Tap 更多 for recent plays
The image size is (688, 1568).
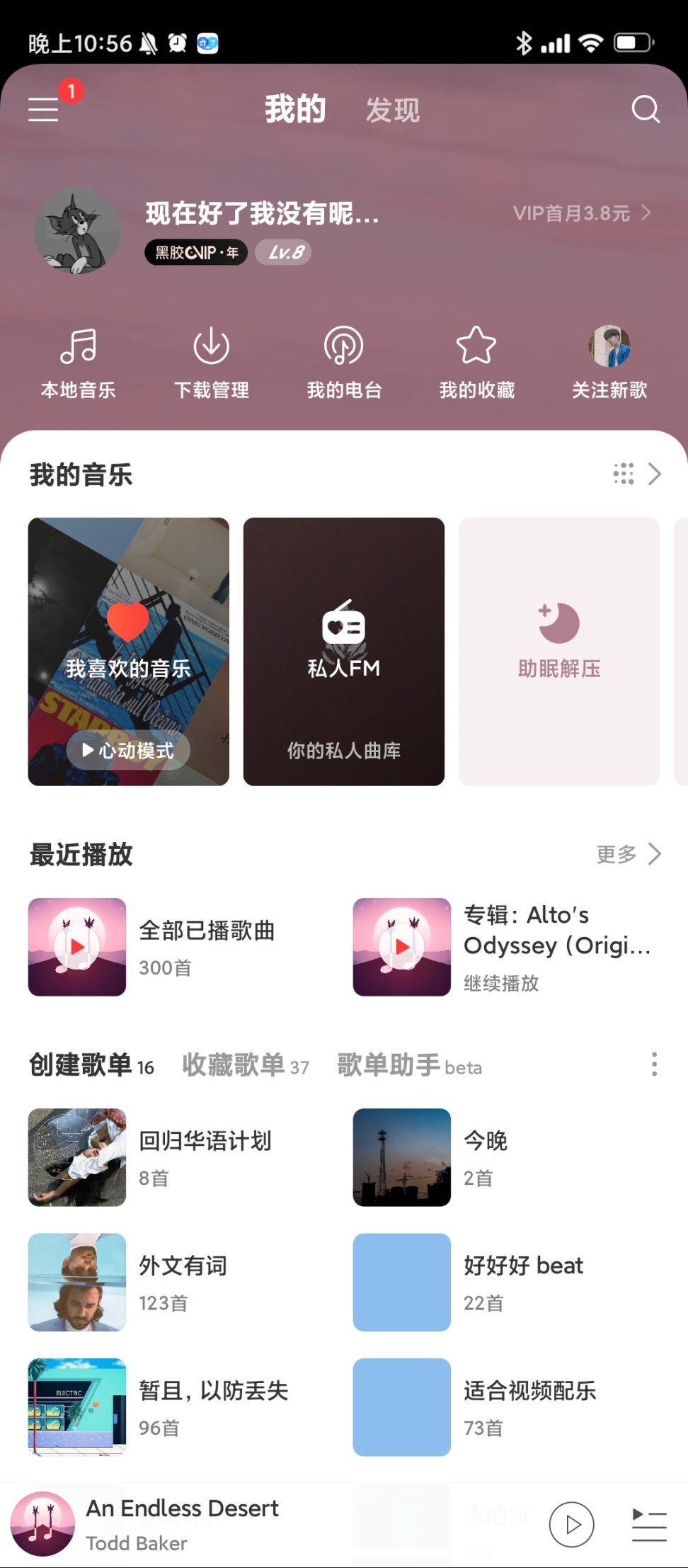[628, 854]
